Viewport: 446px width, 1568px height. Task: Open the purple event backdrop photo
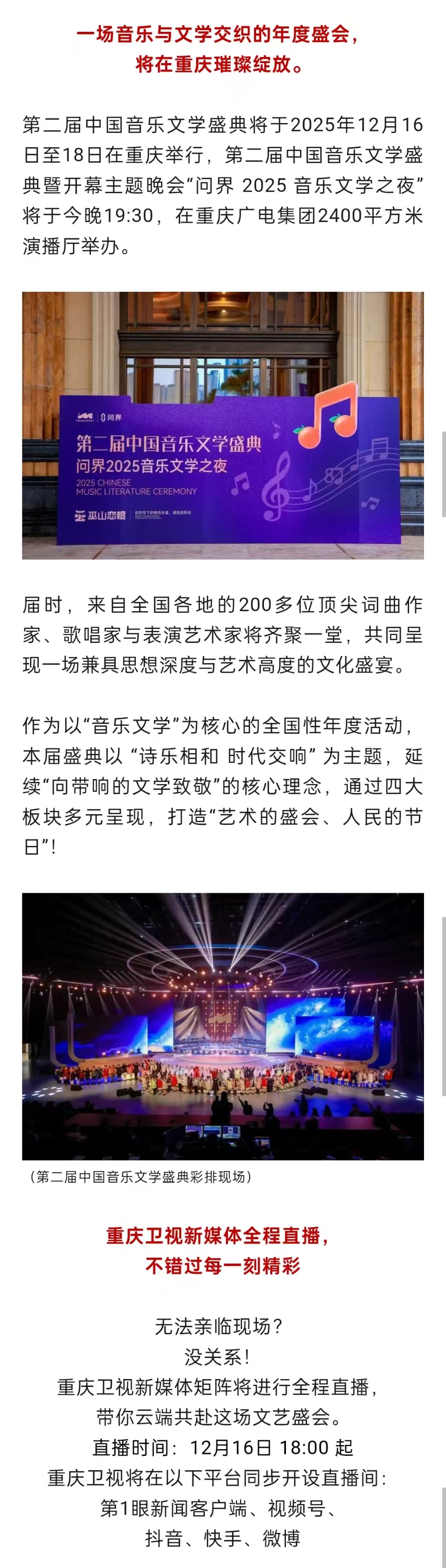click(223, 425)
